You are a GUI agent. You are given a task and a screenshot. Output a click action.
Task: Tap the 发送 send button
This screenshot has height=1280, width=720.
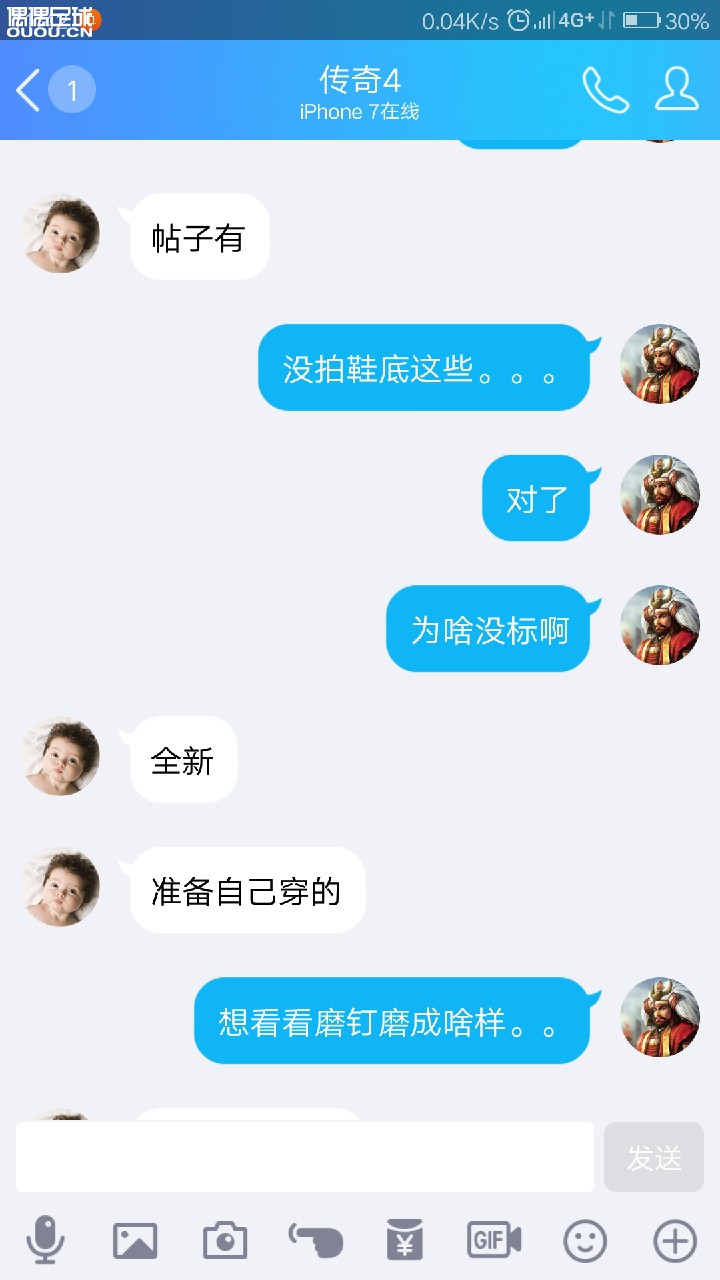coord(654,1157)
